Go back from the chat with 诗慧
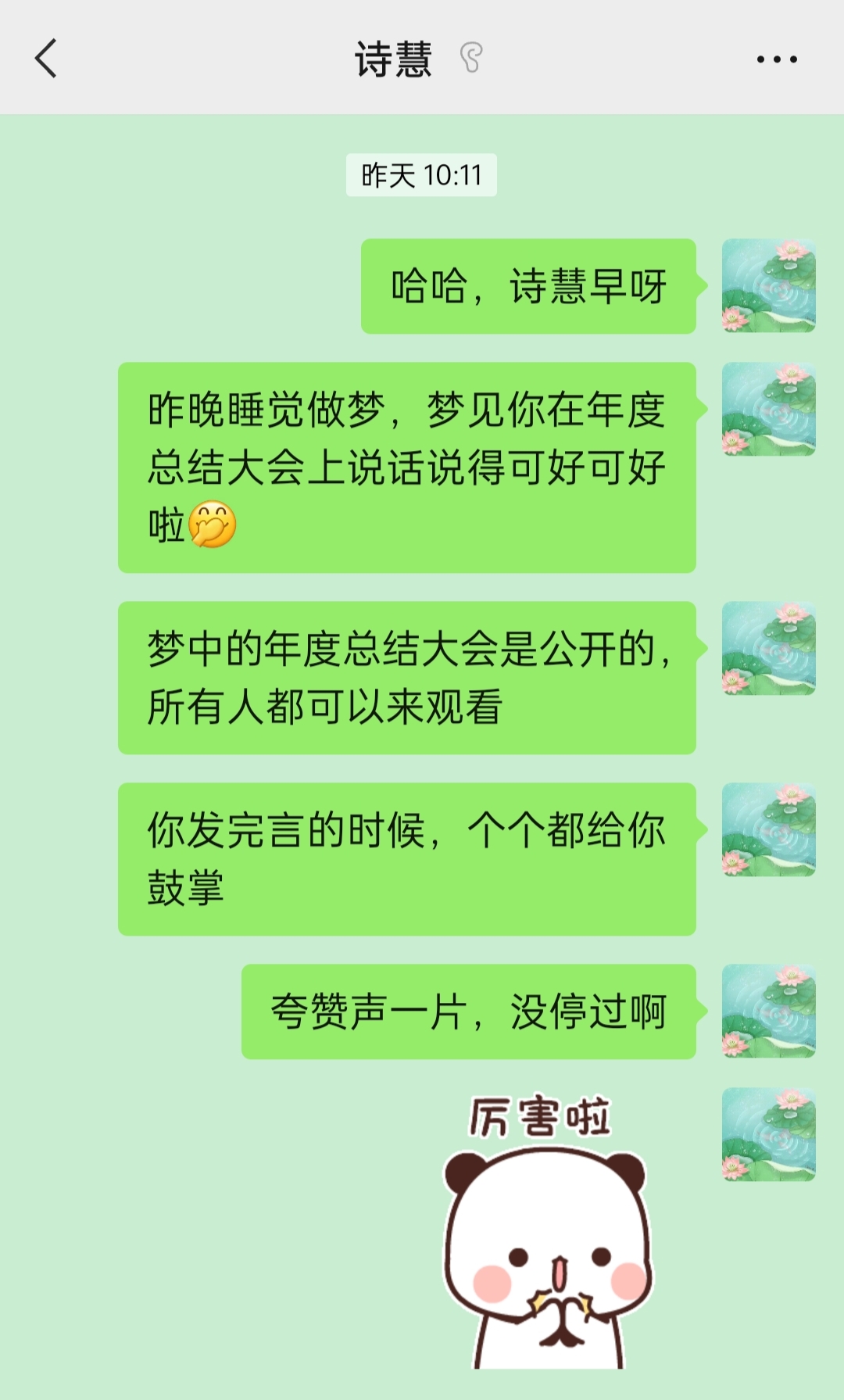The width and height of the screenshot is (844, 1400). [46, 59]
